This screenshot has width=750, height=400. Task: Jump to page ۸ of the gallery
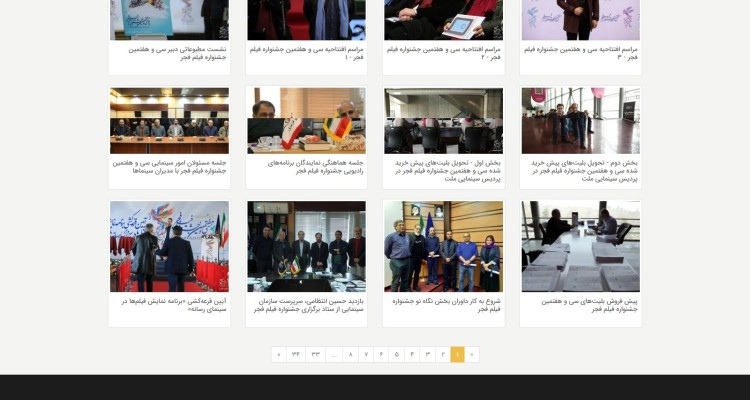[349, 354]
